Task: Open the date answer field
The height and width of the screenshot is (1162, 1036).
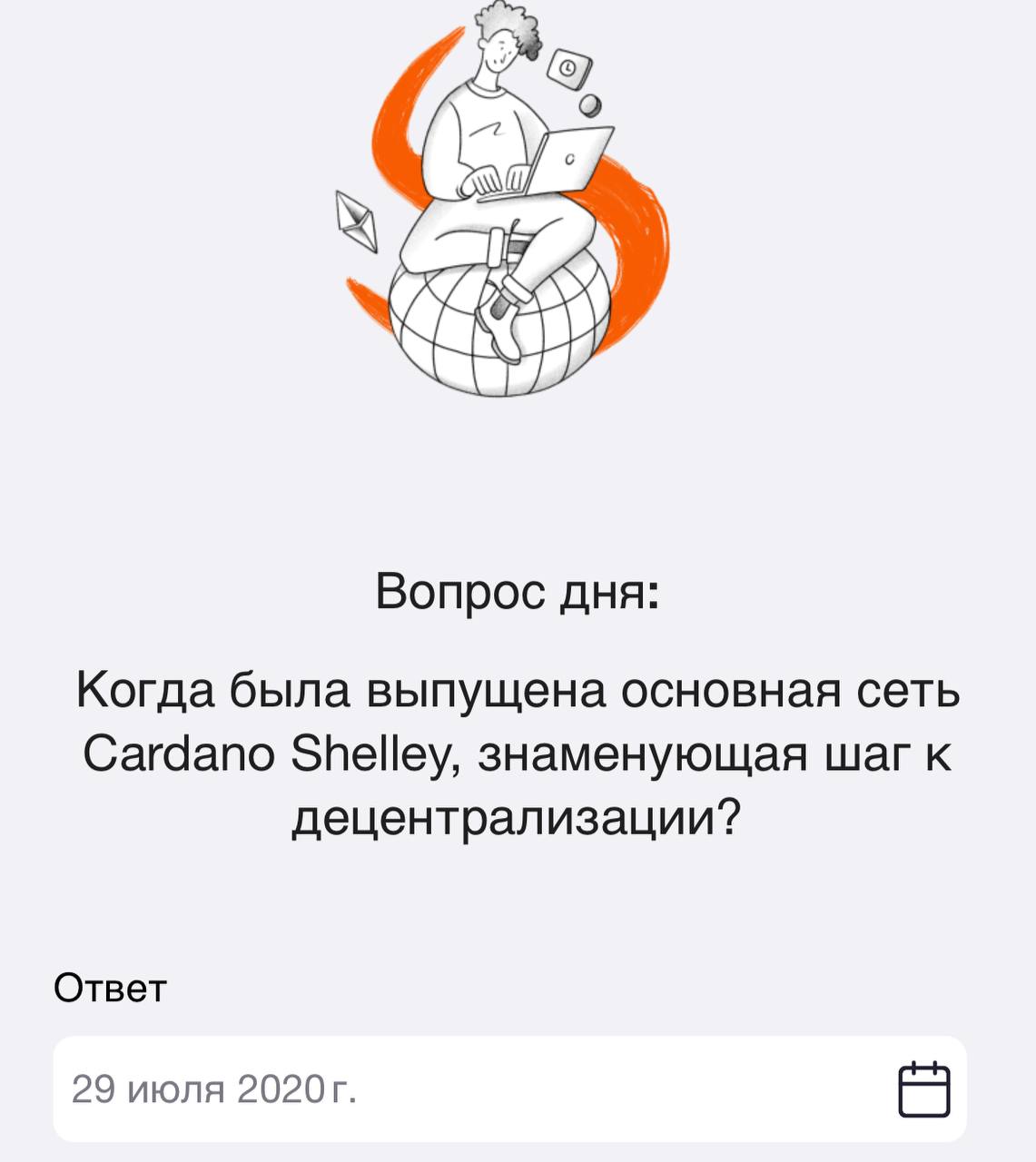Action: (454, 1088)
